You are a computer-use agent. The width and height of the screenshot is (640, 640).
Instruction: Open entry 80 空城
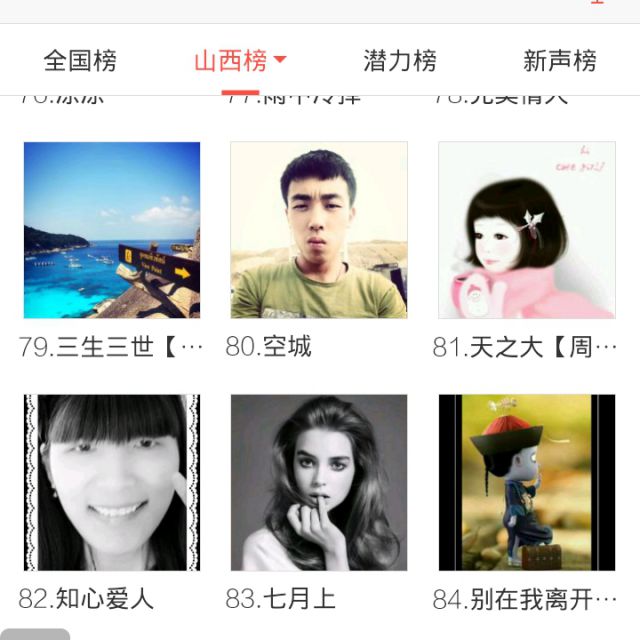tap(319, 230)
